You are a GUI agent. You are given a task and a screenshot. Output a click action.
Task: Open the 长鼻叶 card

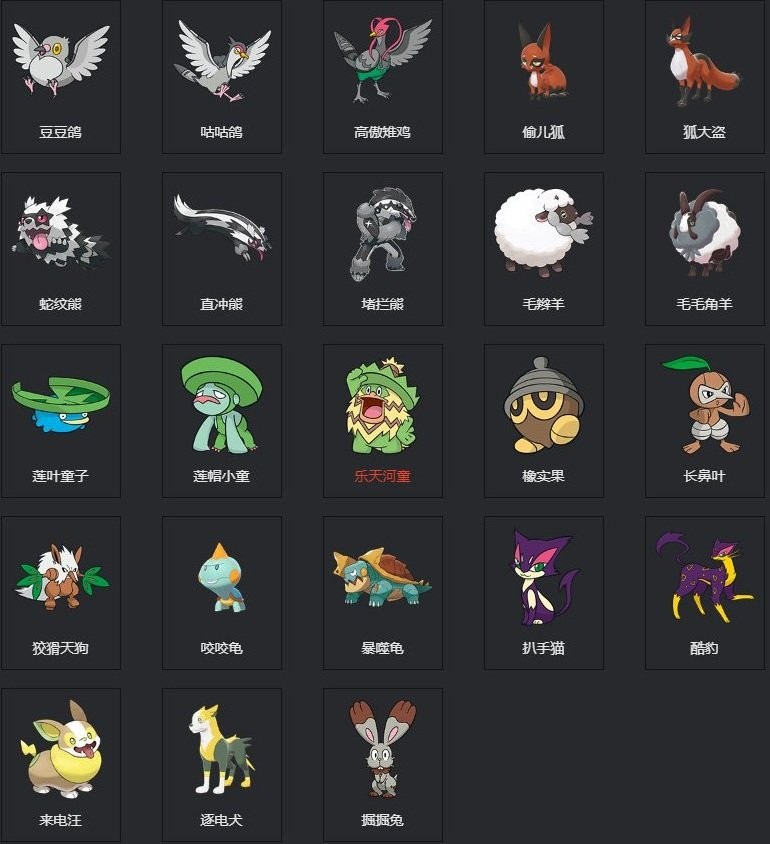[x=705, y=420]
